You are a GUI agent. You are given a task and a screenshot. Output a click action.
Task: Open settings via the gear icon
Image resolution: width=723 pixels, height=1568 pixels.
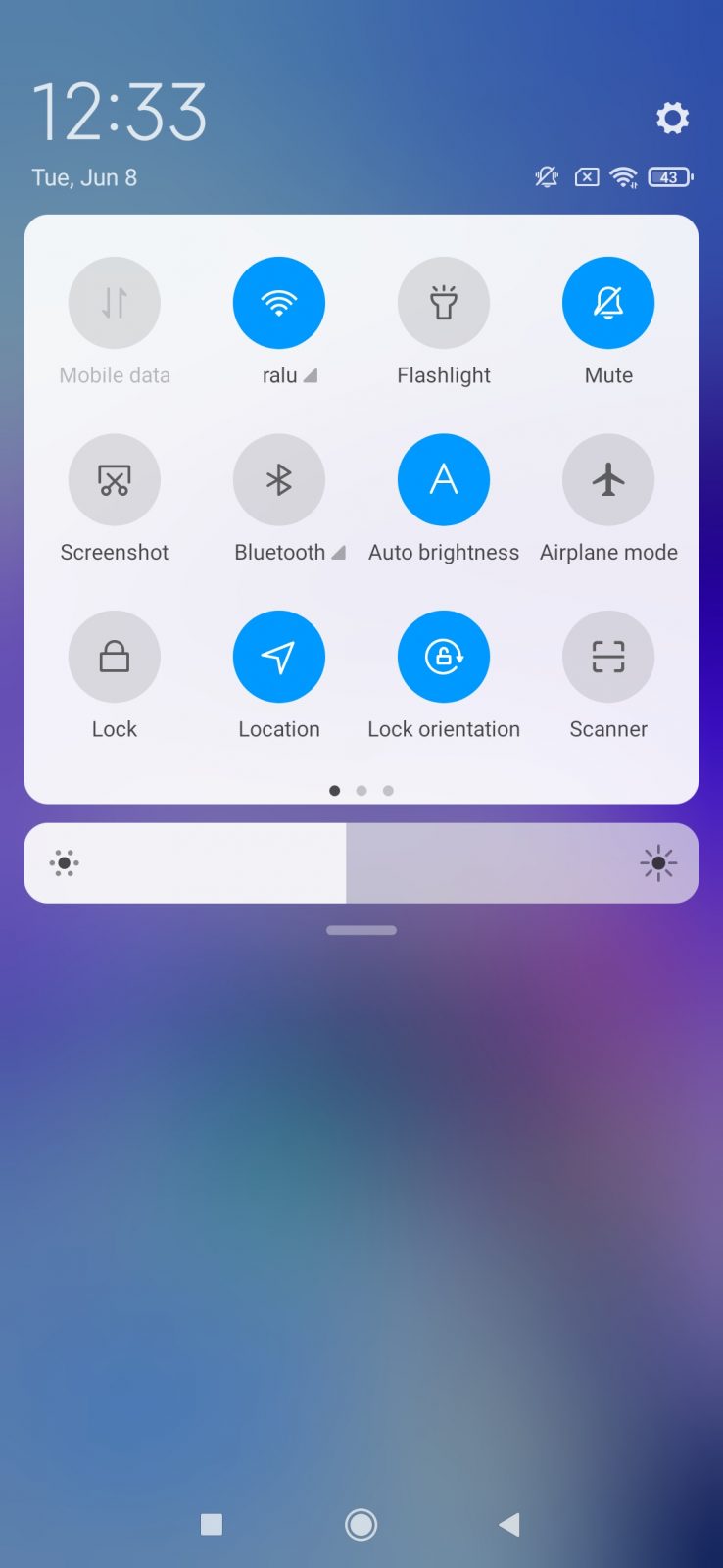(672, 119)
